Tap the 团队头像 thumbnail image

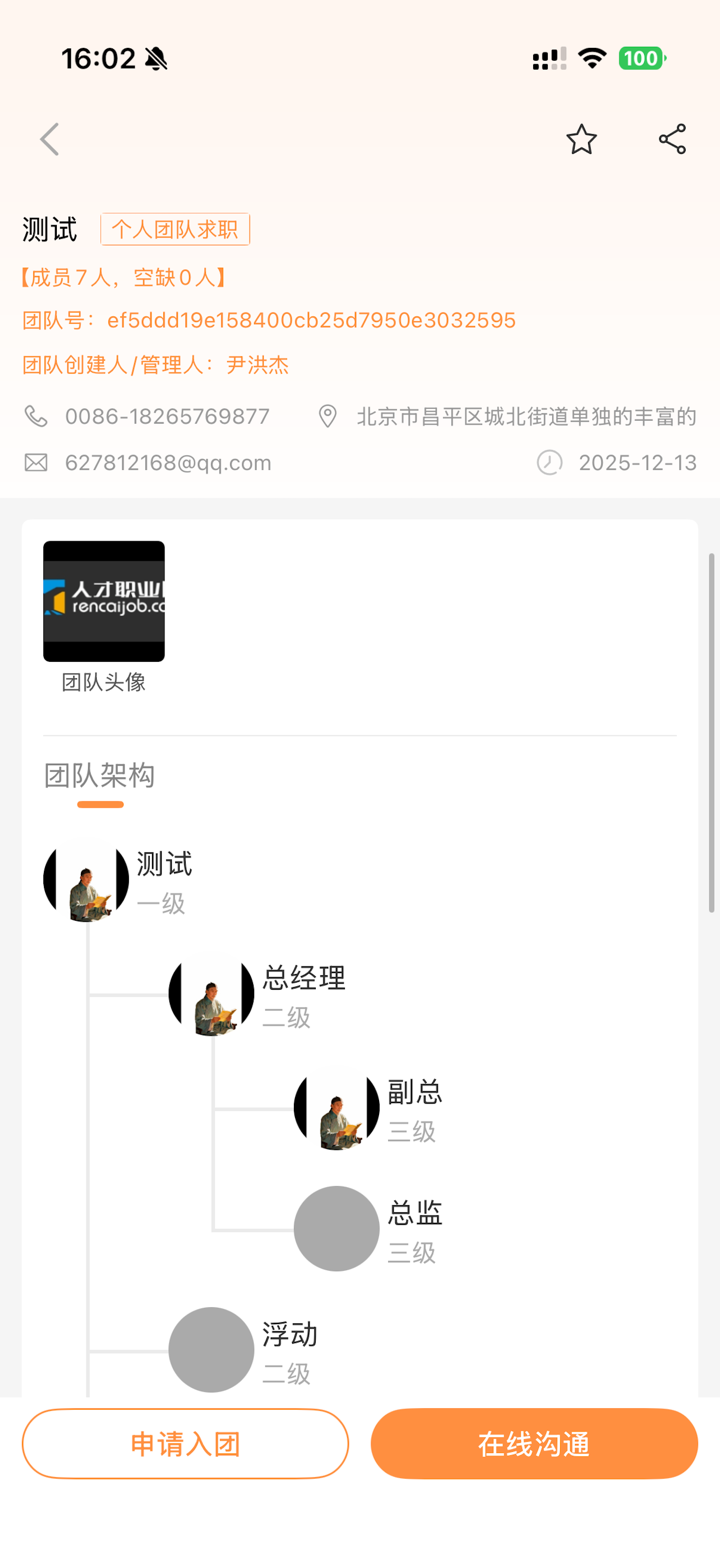103,601
